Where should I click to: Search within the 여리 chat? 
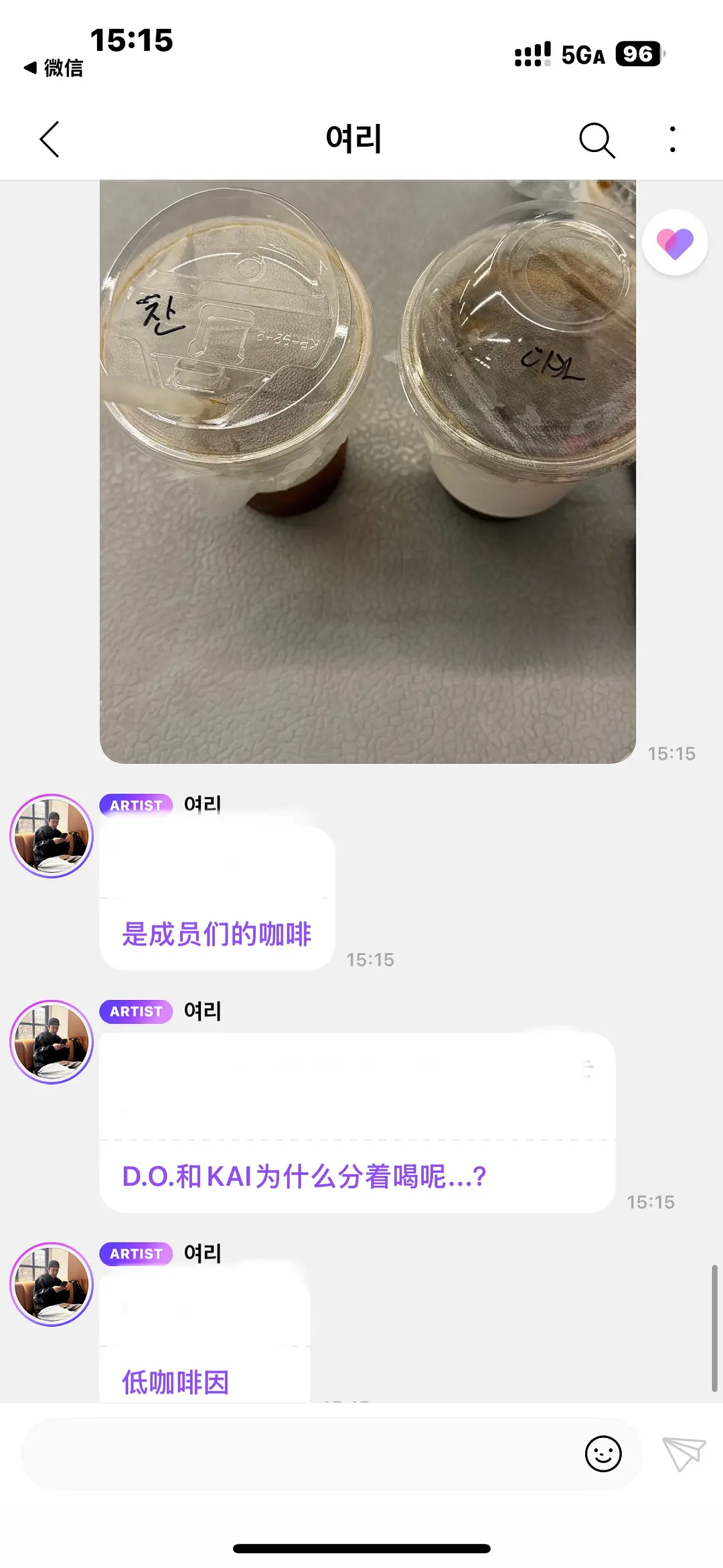(x=596, y=140)
